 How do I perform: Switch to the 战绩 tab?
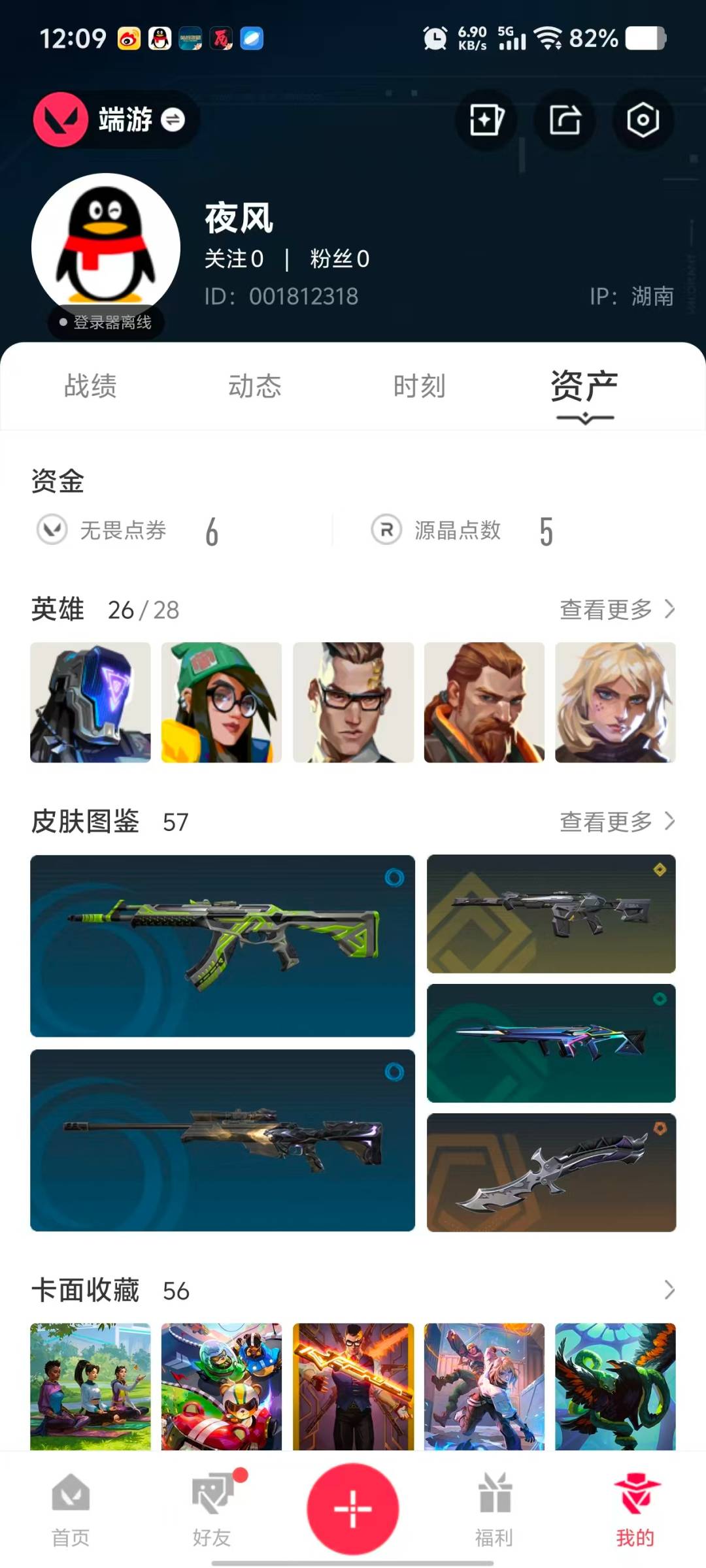click(x=90, y=386)
